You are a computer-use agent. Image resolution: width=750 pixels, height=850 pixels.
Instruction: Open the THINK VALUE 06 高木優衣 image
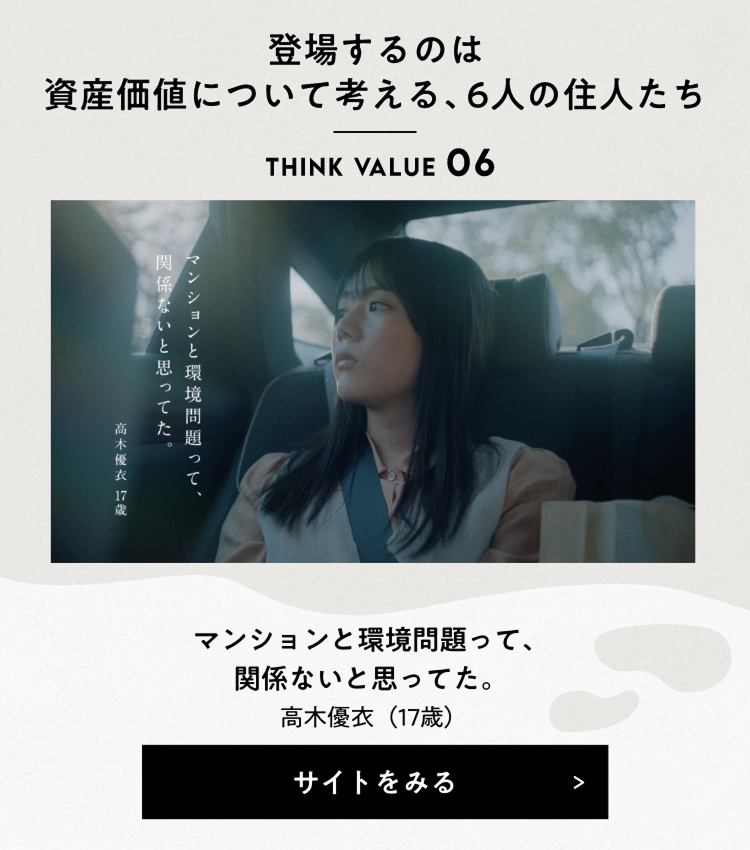tap(373, 381)
